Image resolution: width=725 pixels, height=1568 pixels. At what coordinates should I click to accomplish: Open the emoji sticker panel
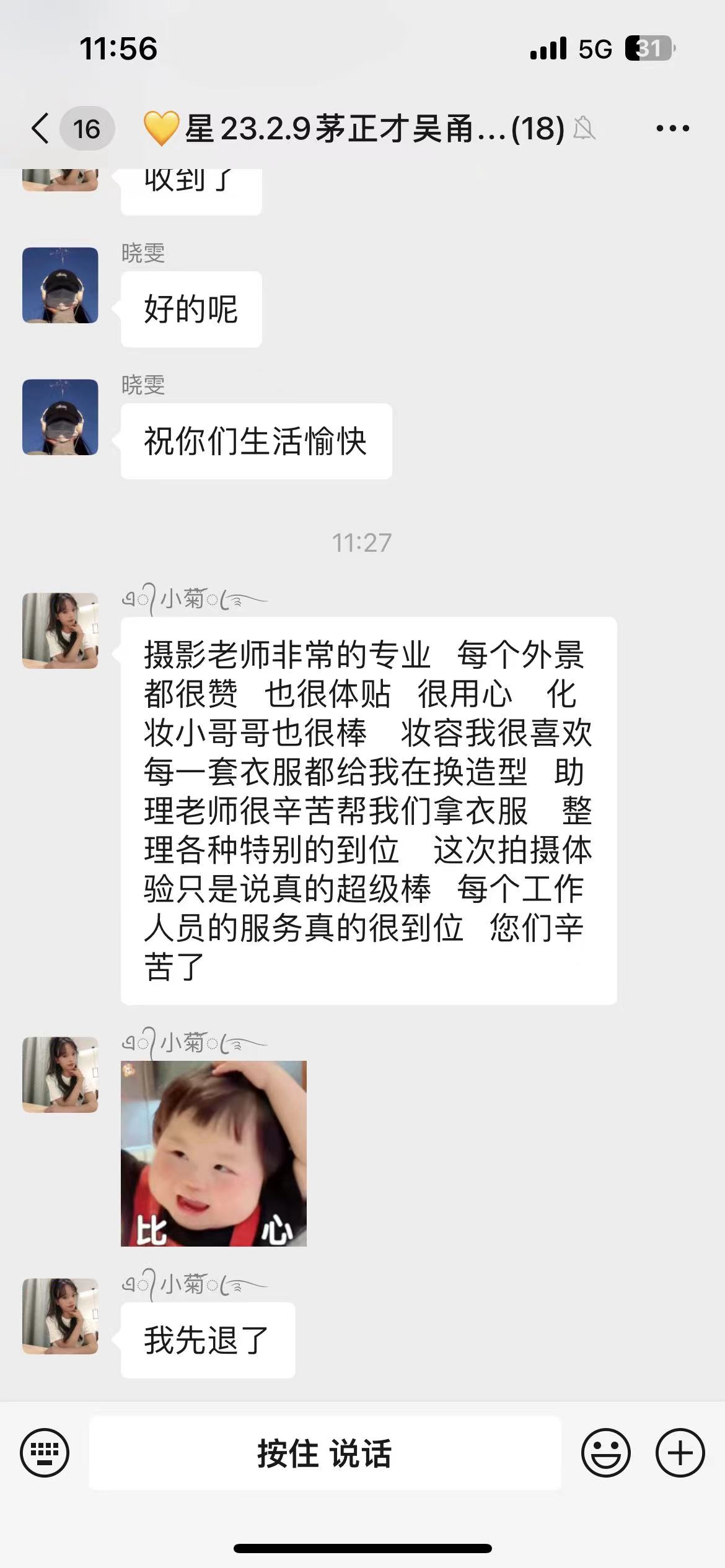[x=605, y=1453]
